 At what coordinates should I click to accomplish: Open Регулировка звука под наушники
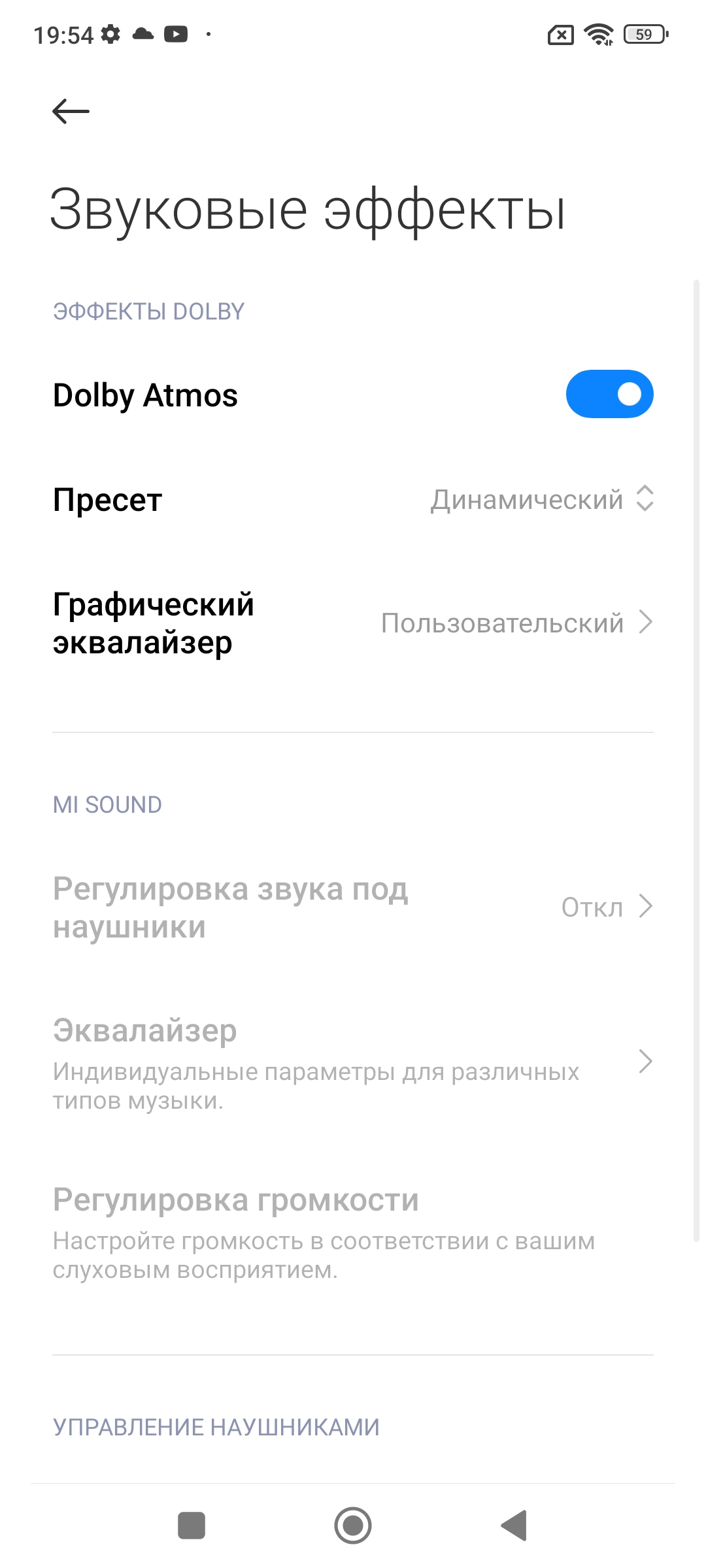point(353,907)
